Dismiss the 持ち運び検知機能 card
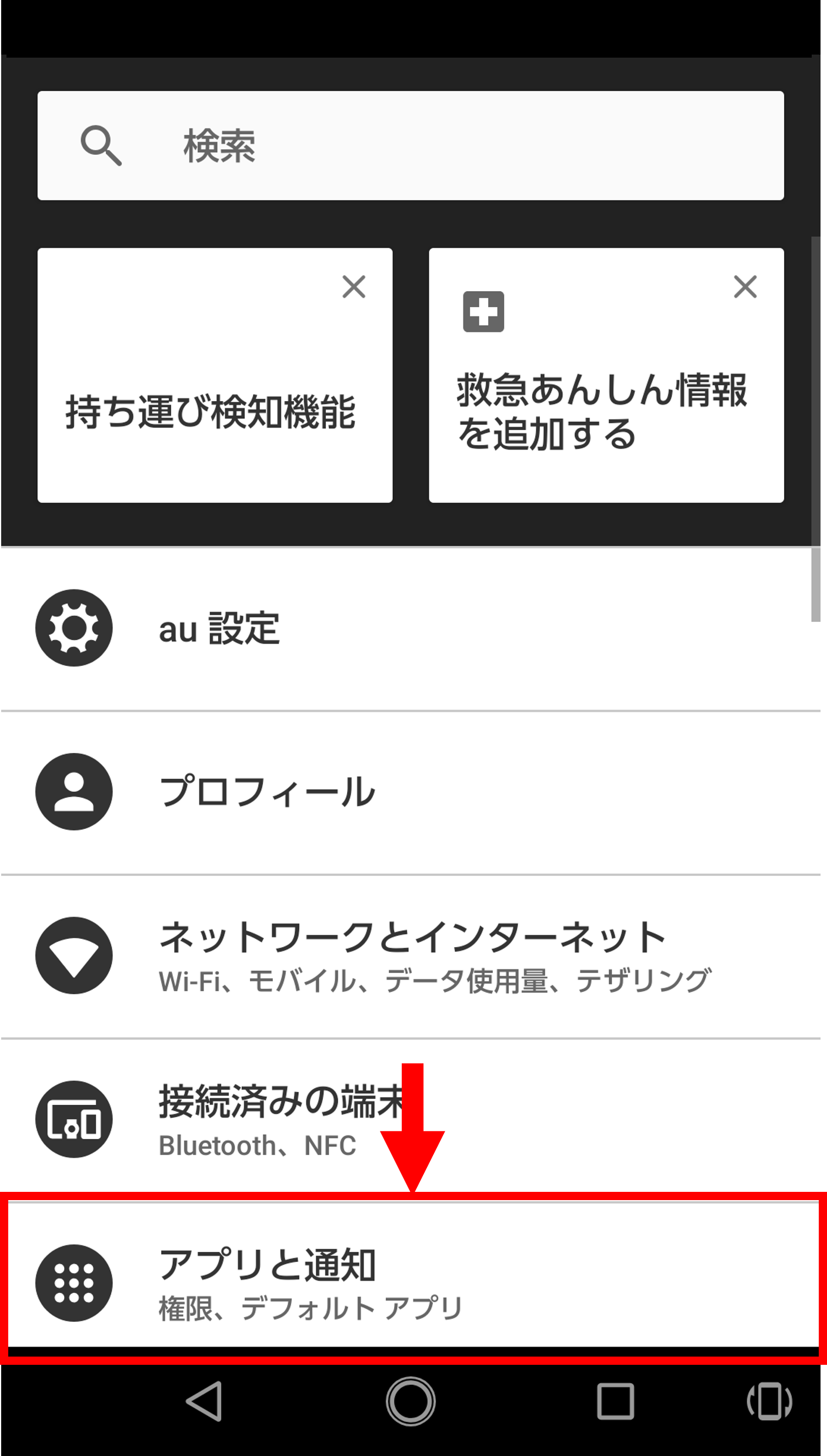 coord(354,287)
